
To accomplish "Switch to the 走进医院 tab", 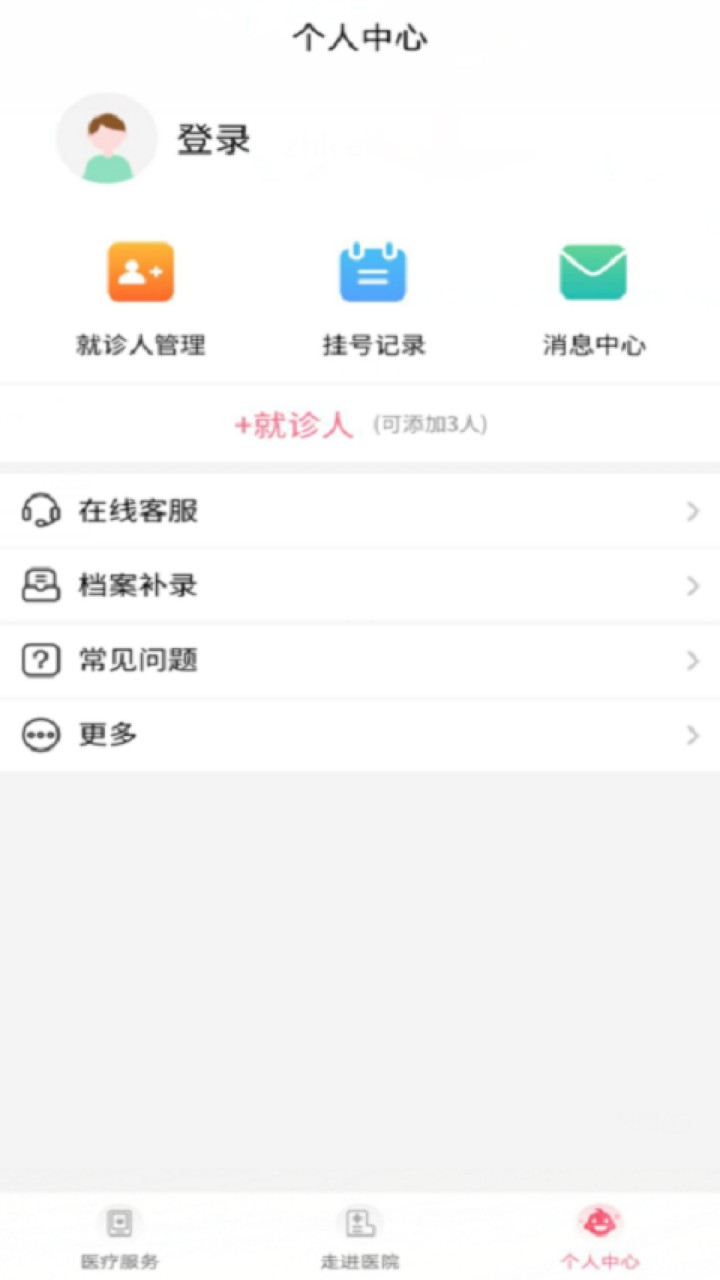I will [x=360, y=1237].
